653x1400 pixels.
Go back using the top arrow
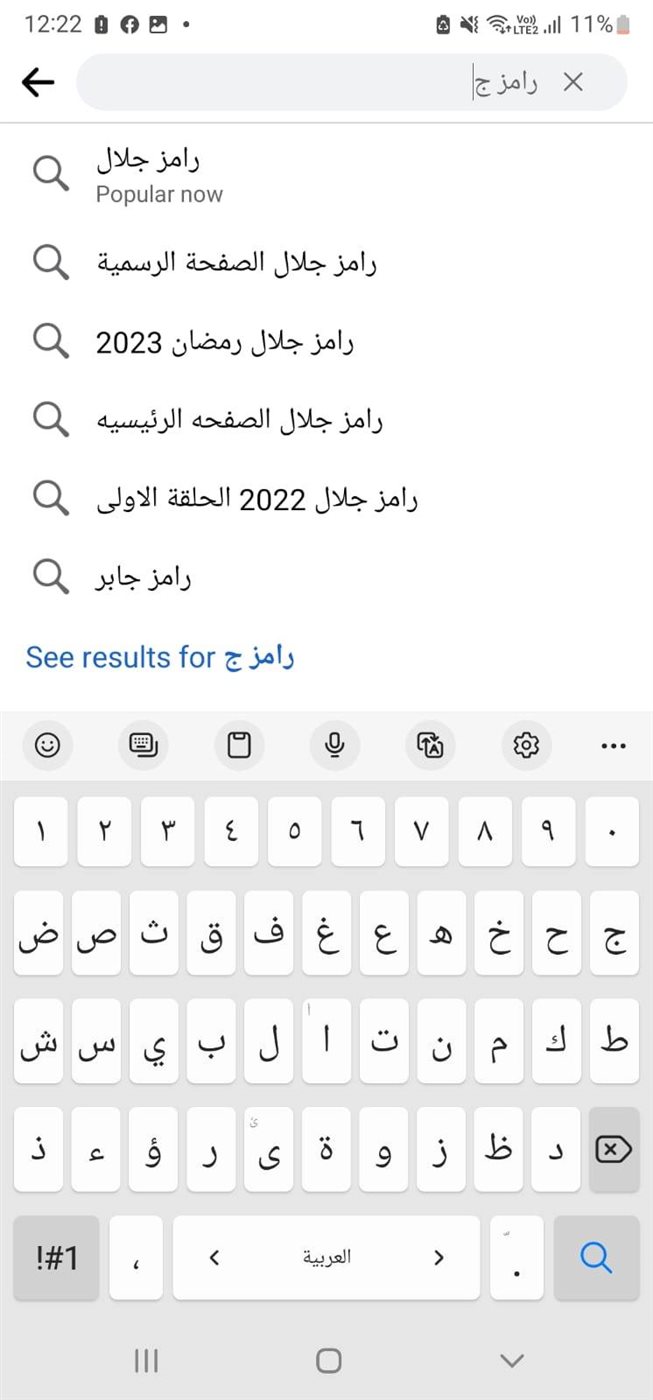[x=38, y=82]
